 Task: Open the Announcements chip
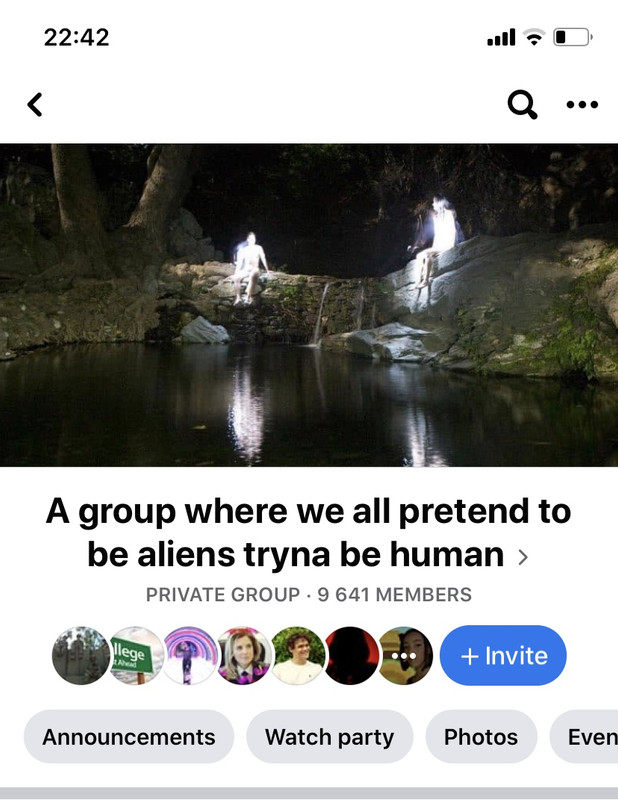click(x=129, y=737)
